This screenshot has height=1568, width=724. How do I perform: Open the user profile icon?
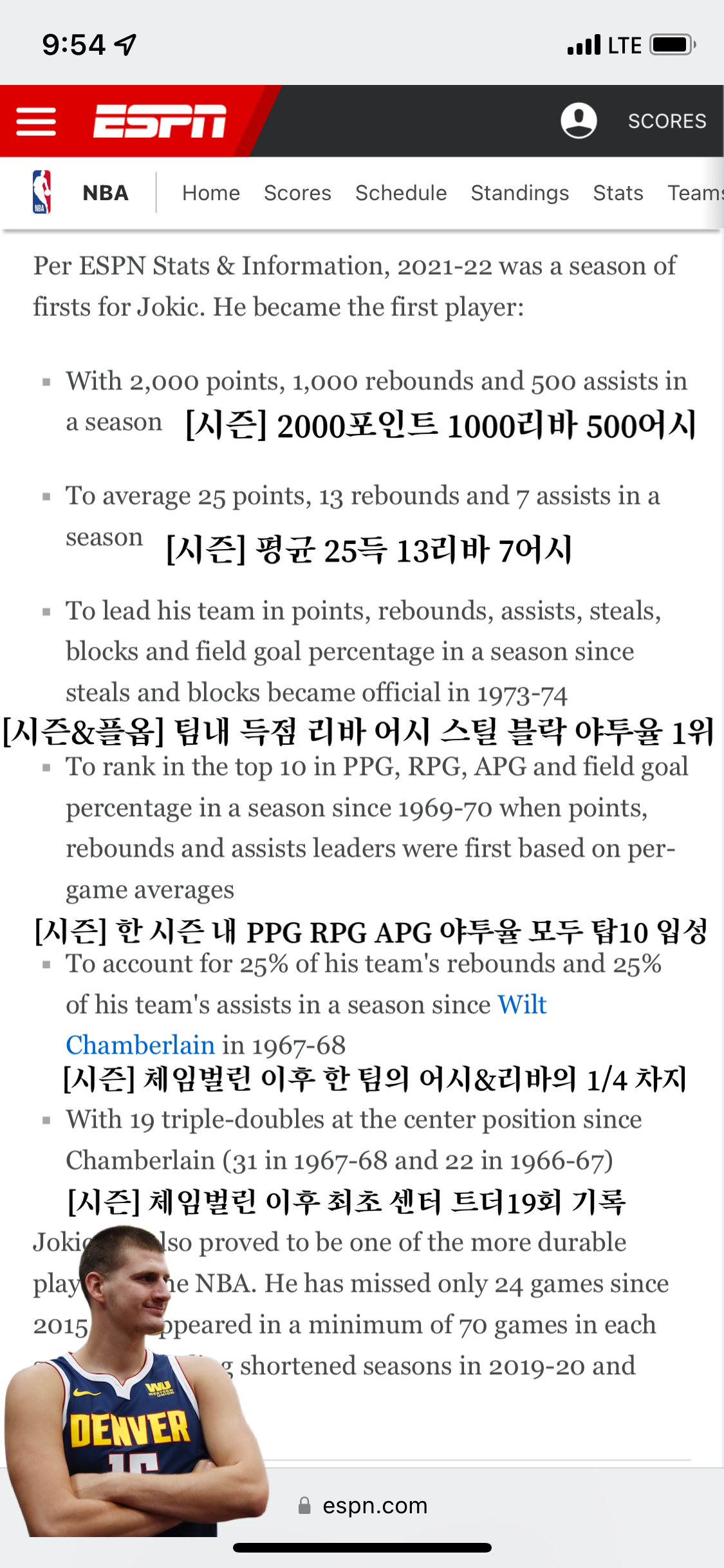click(x=579, y=120)
